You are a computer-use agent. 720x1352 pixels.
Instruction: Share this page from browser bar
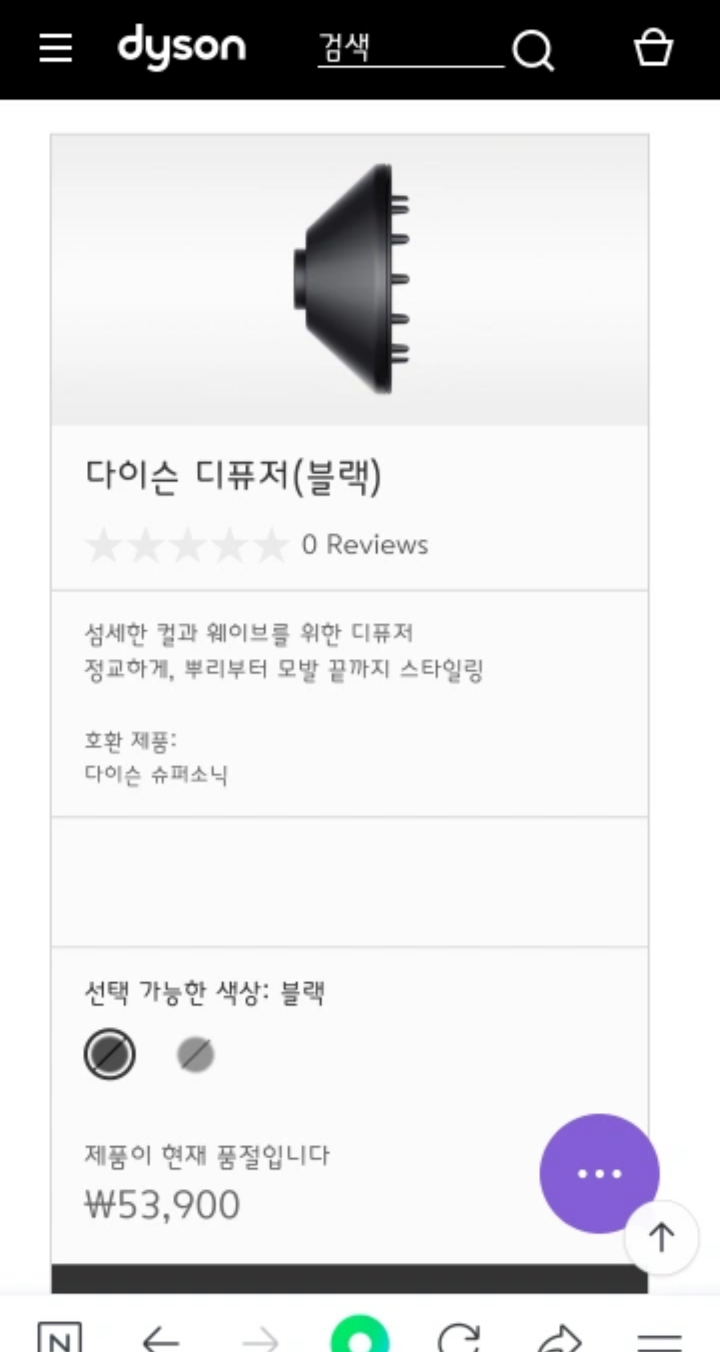(559, 1338)
